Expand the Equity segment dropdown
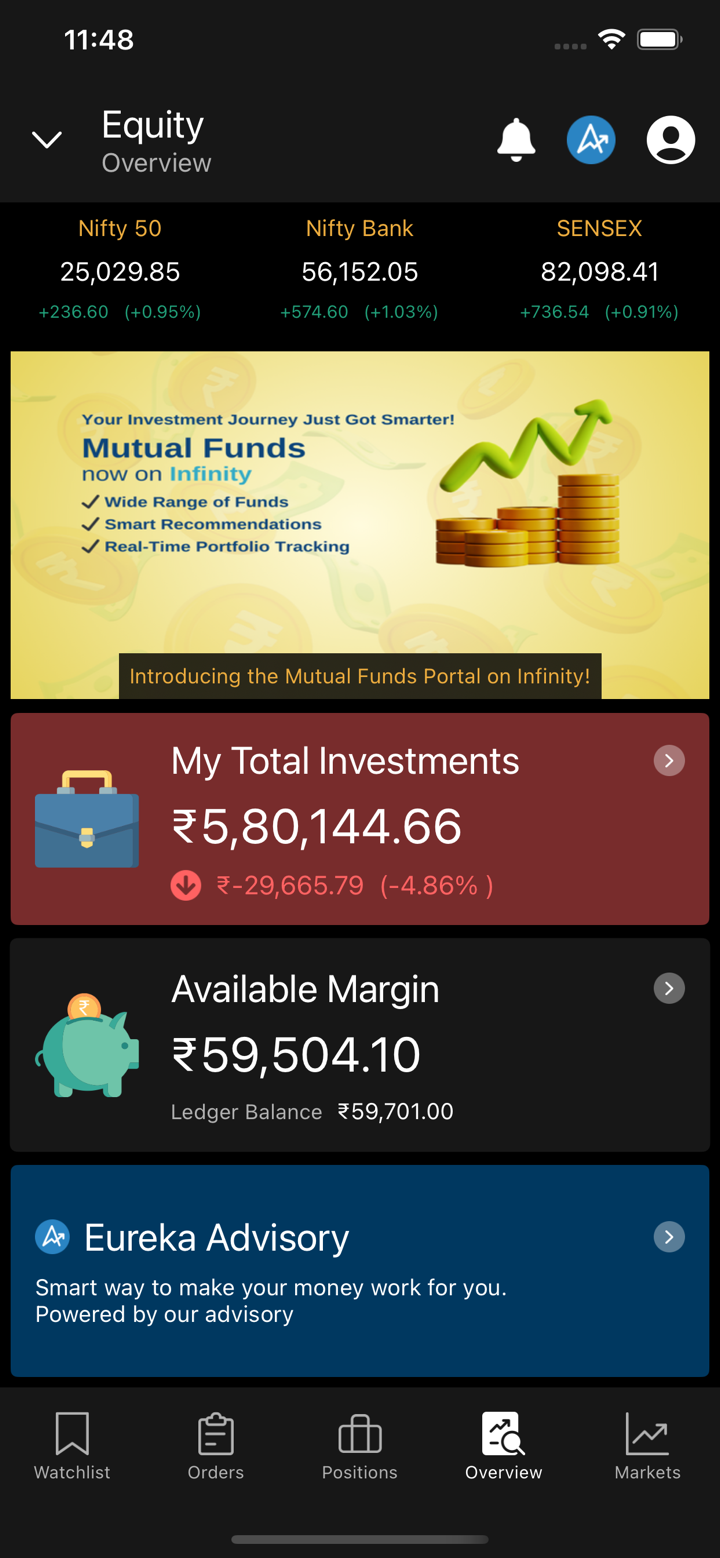720x1558 pixels. click(x=47, y=140)
